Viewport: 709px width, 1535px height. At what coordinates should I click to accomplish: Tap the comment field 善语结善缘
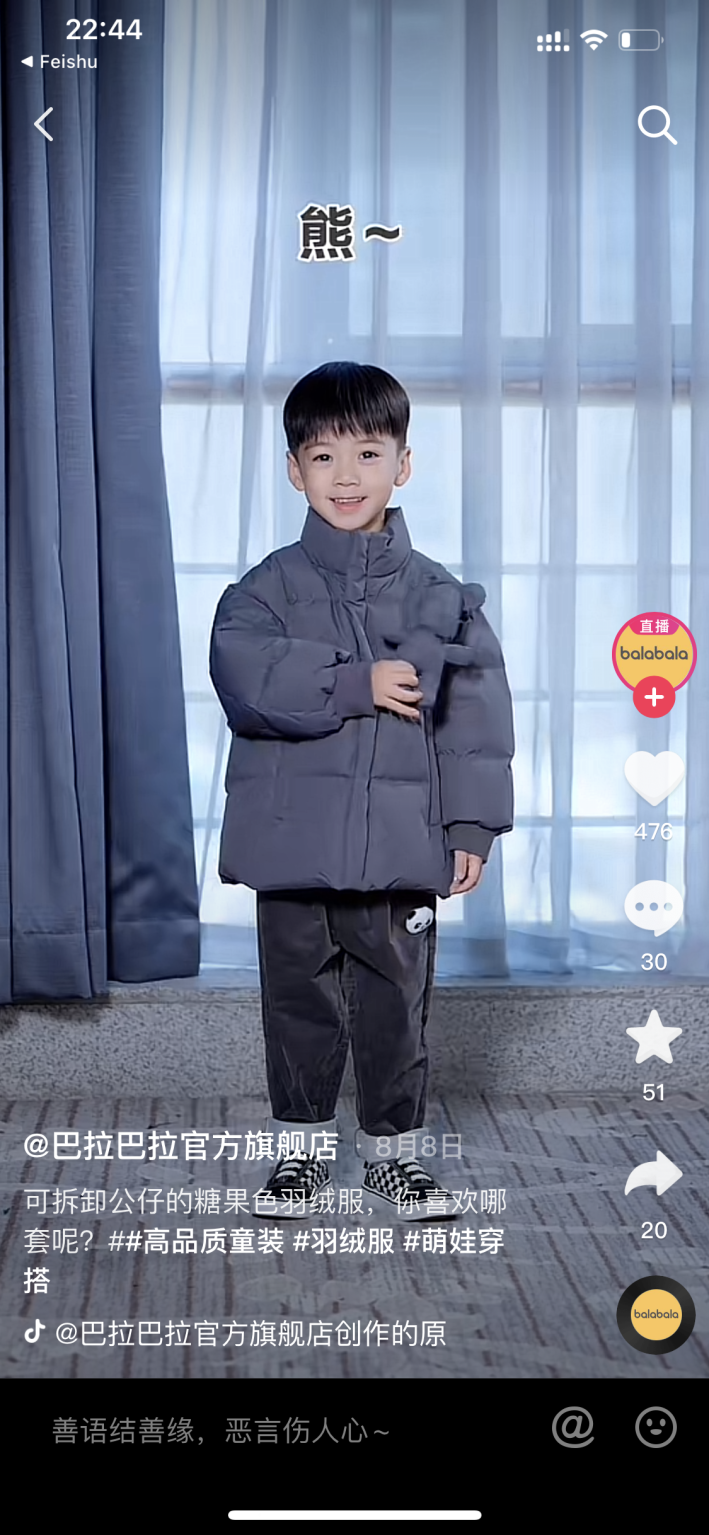(222, 1431)
